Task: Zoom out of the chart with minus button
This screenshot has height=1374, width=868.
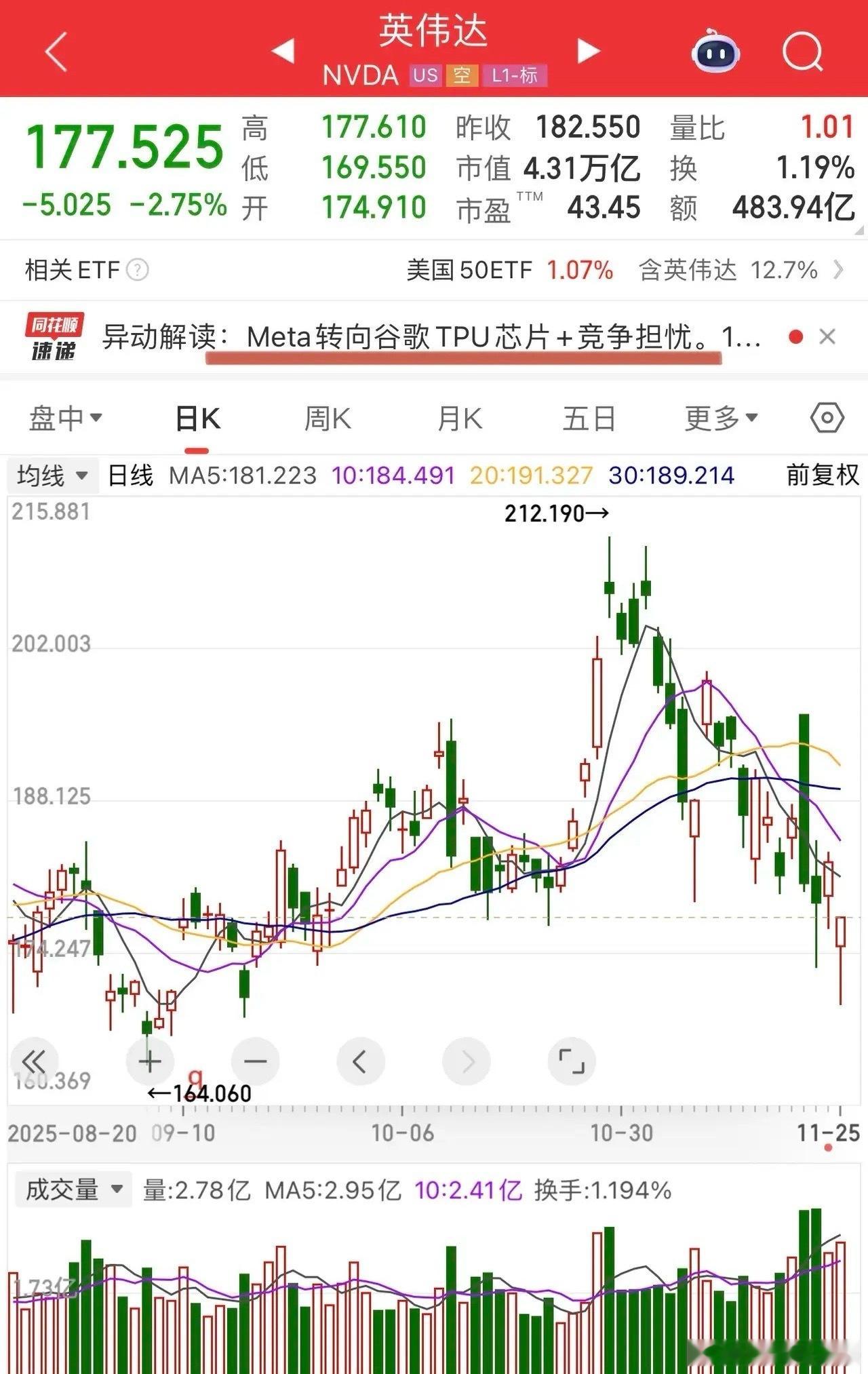Action: tap(255, 1062)
